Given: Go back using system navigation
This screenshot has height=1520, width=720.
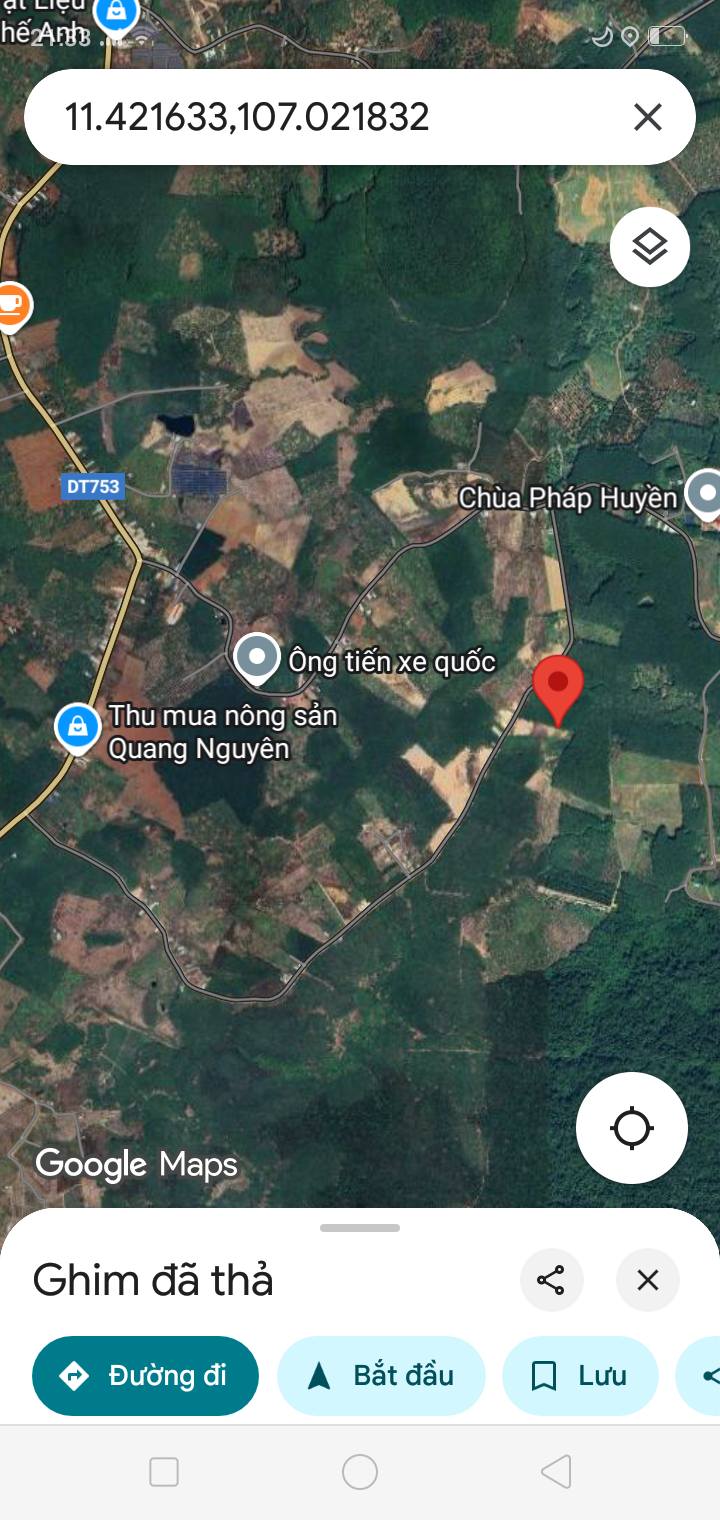Looking at the screenshot, I should coord(556,1472).
